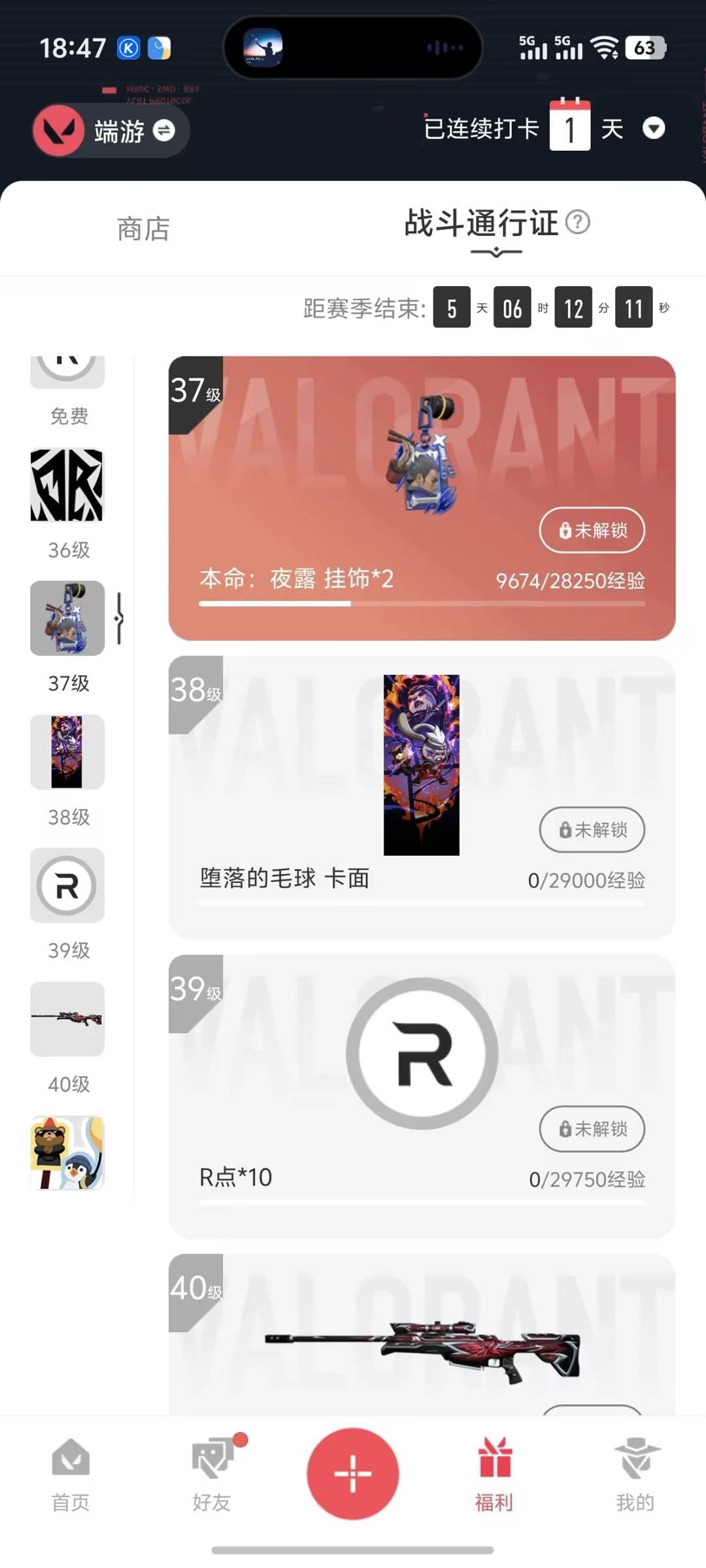This screenshot has height=1568, width=706.
Task: Tap the central red plus button
Action: pos(352,1473)
